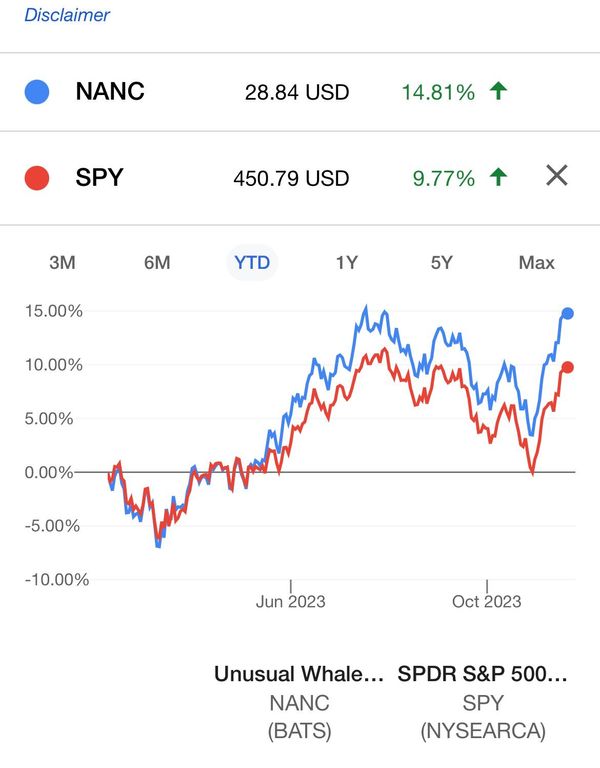Choose the YTD chart range
The width and height of the screenshot is (600, 768).
click(x=252, y=263)
